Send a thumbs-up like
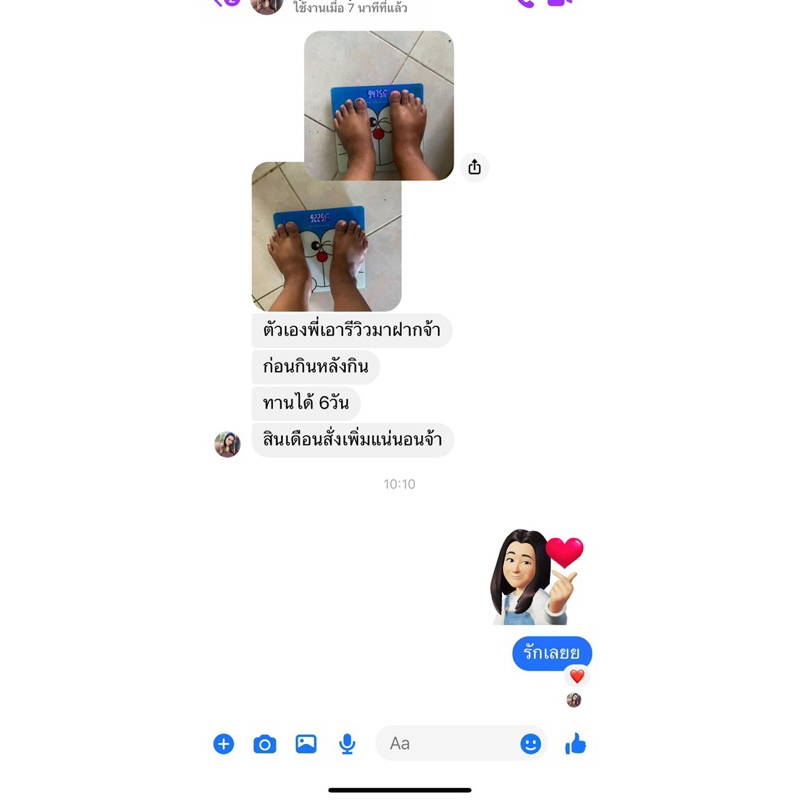Image resolution: width=800 pixels, height=800 pixels. 576,743
